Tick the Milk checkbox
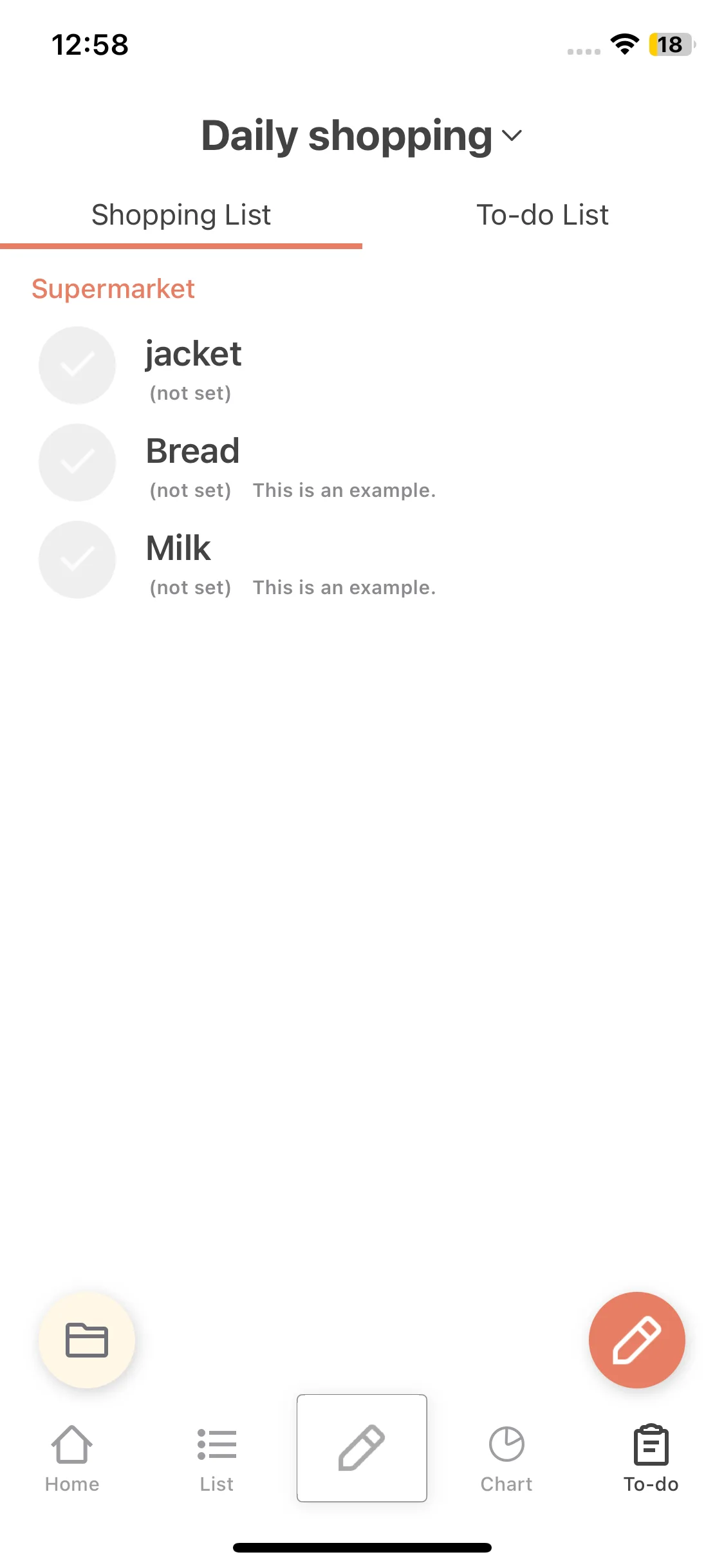 tap(77, 559)
